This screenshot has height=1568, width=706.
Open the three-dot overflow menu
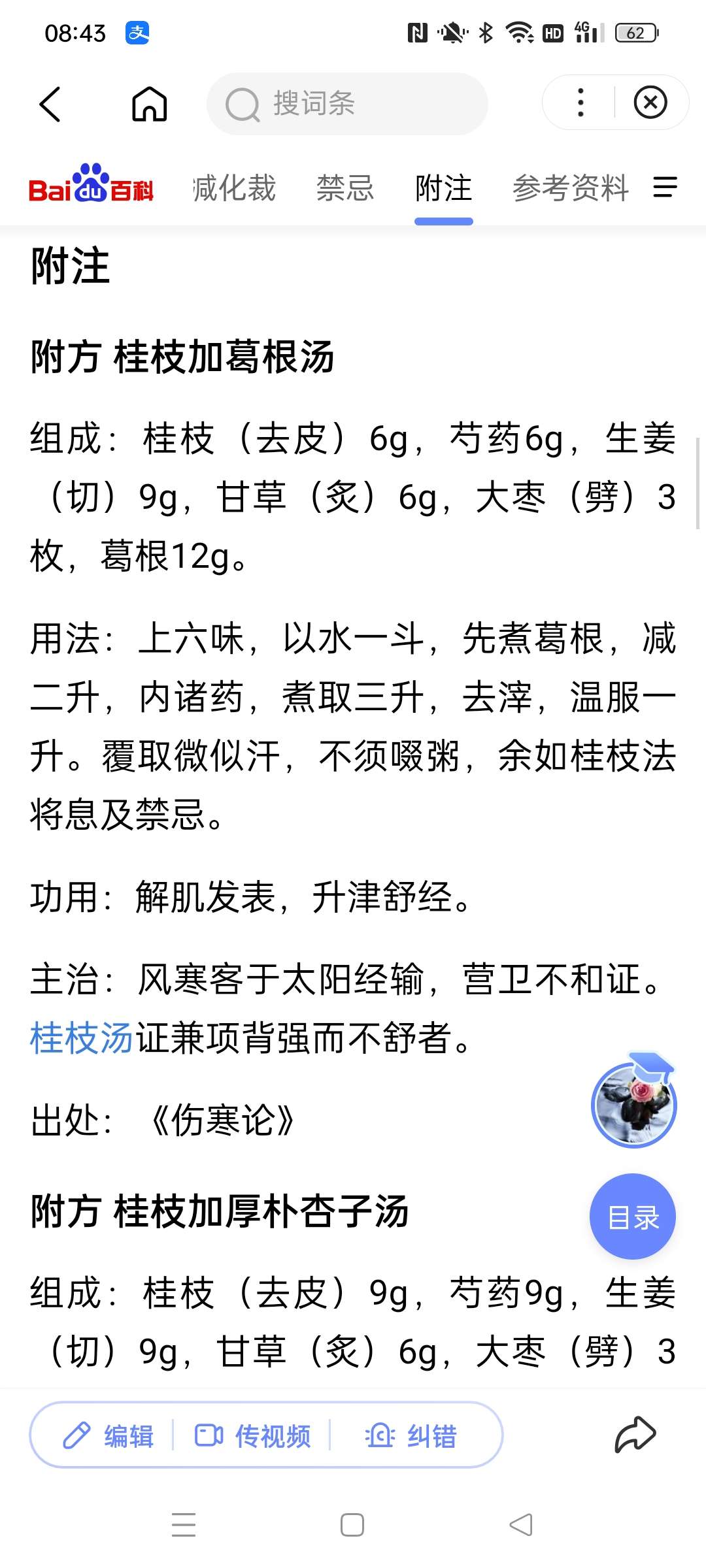(580, 103)
